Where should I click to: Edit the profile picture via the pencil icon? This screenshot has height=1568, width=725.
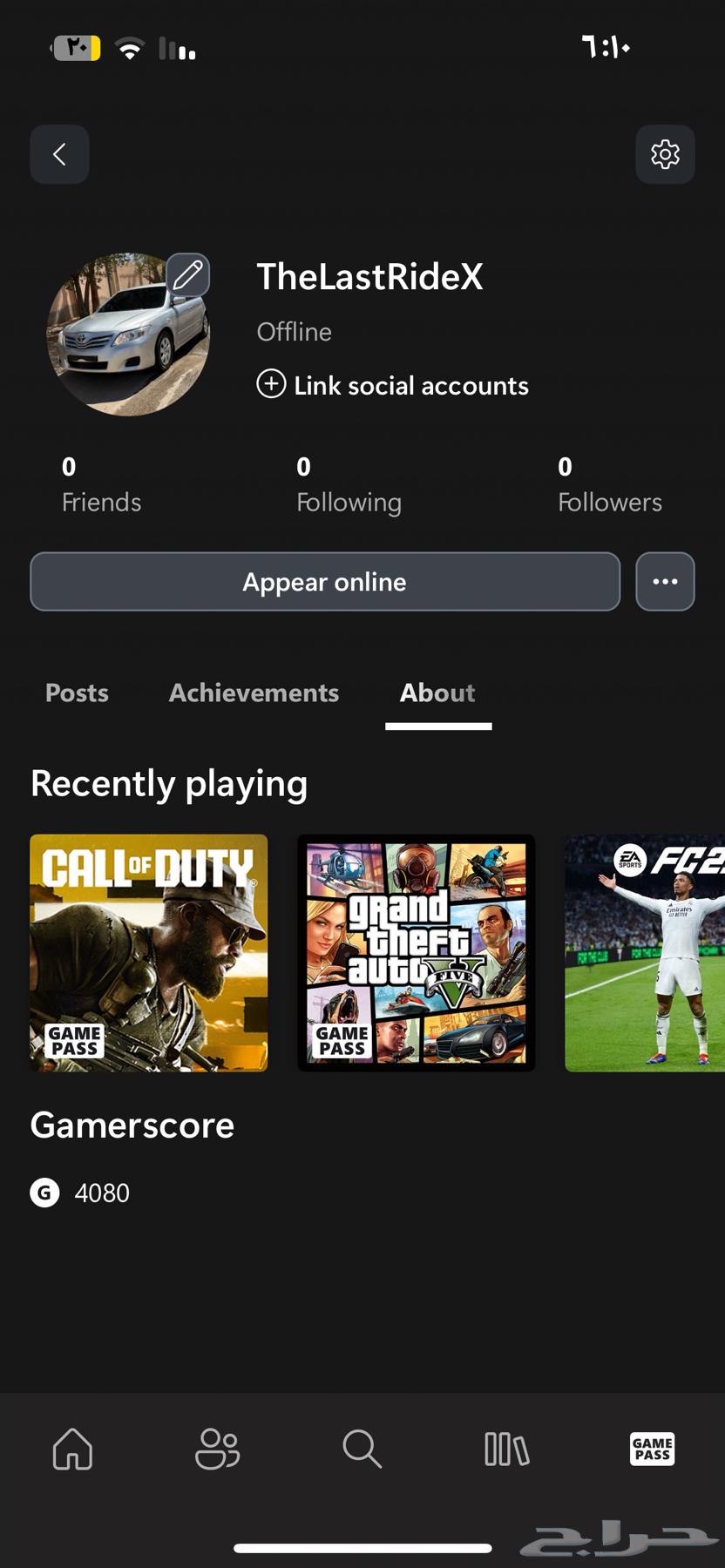pyautogui.click(x=188, y=275)
